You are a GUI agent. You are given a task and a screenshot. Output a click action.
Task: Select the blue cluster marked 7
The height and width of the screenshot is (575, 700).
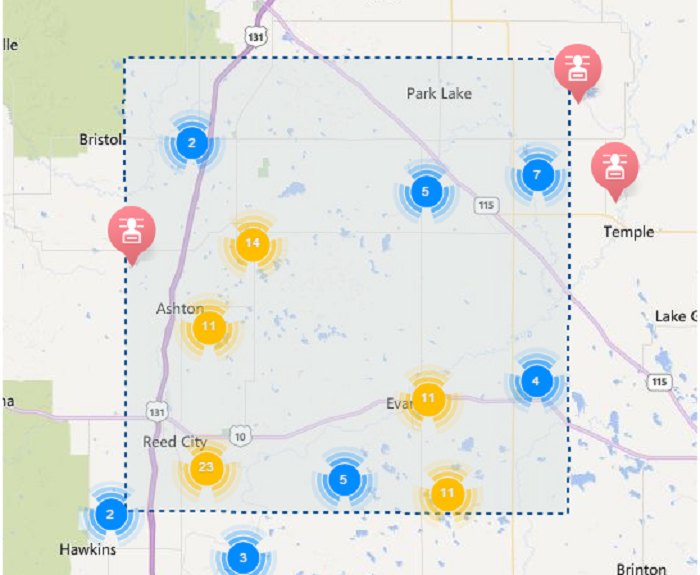537,175
